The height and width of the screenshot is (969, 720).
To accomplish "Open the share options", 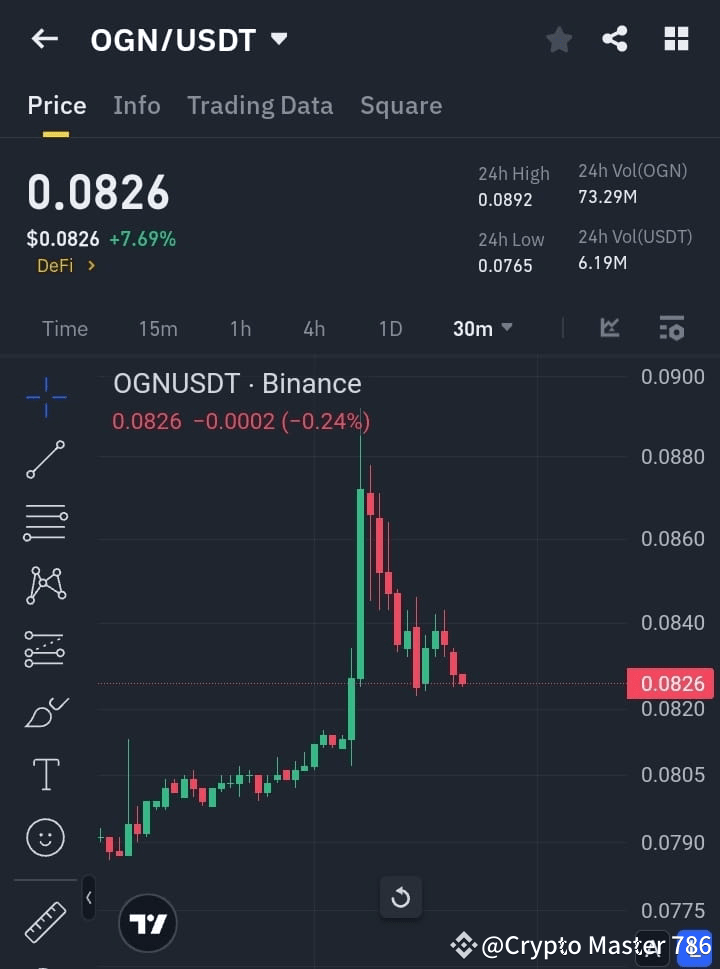I will 616,39.
